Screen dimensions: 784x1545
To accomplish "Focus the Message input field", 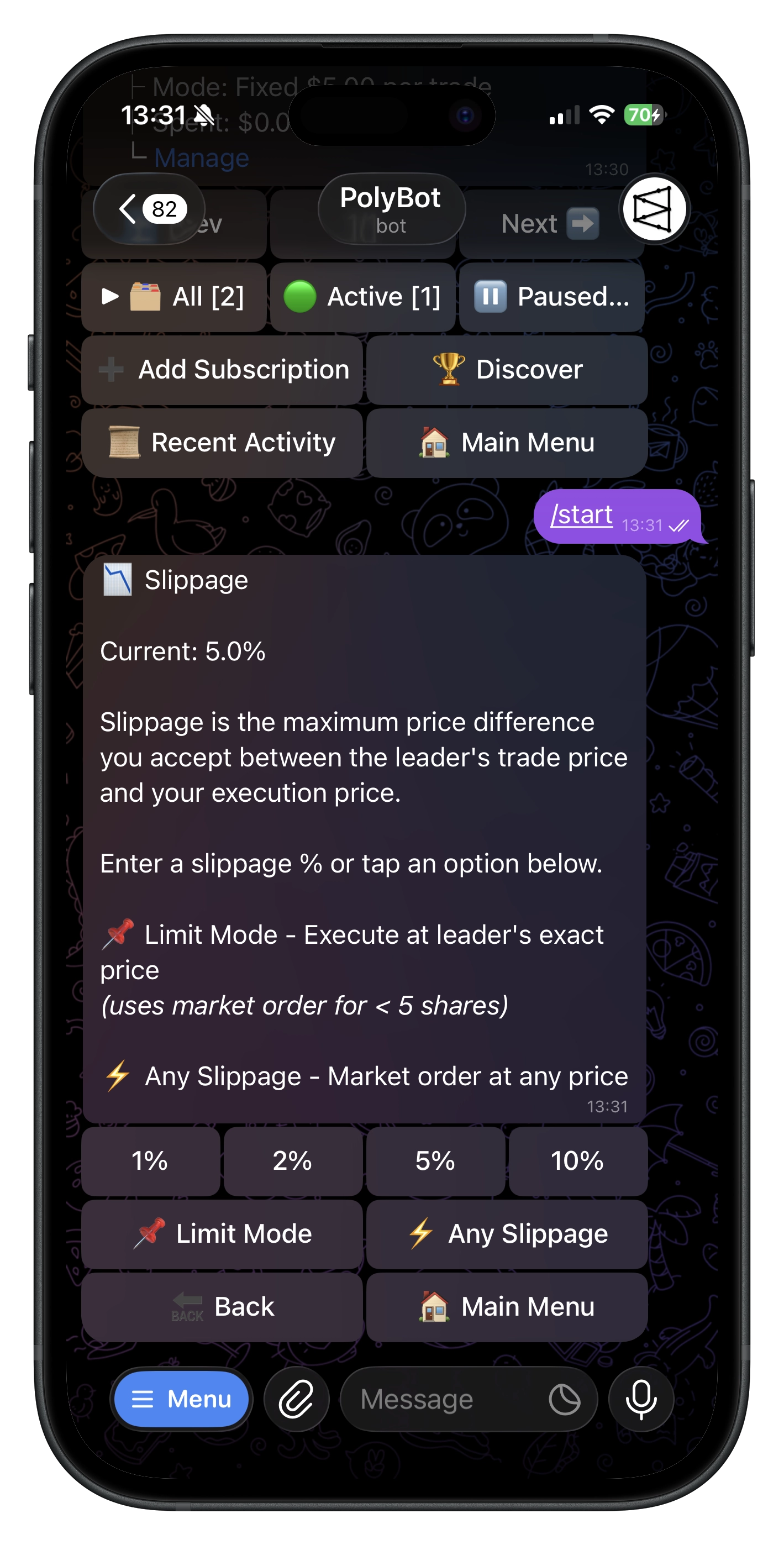I will 444,1399.
